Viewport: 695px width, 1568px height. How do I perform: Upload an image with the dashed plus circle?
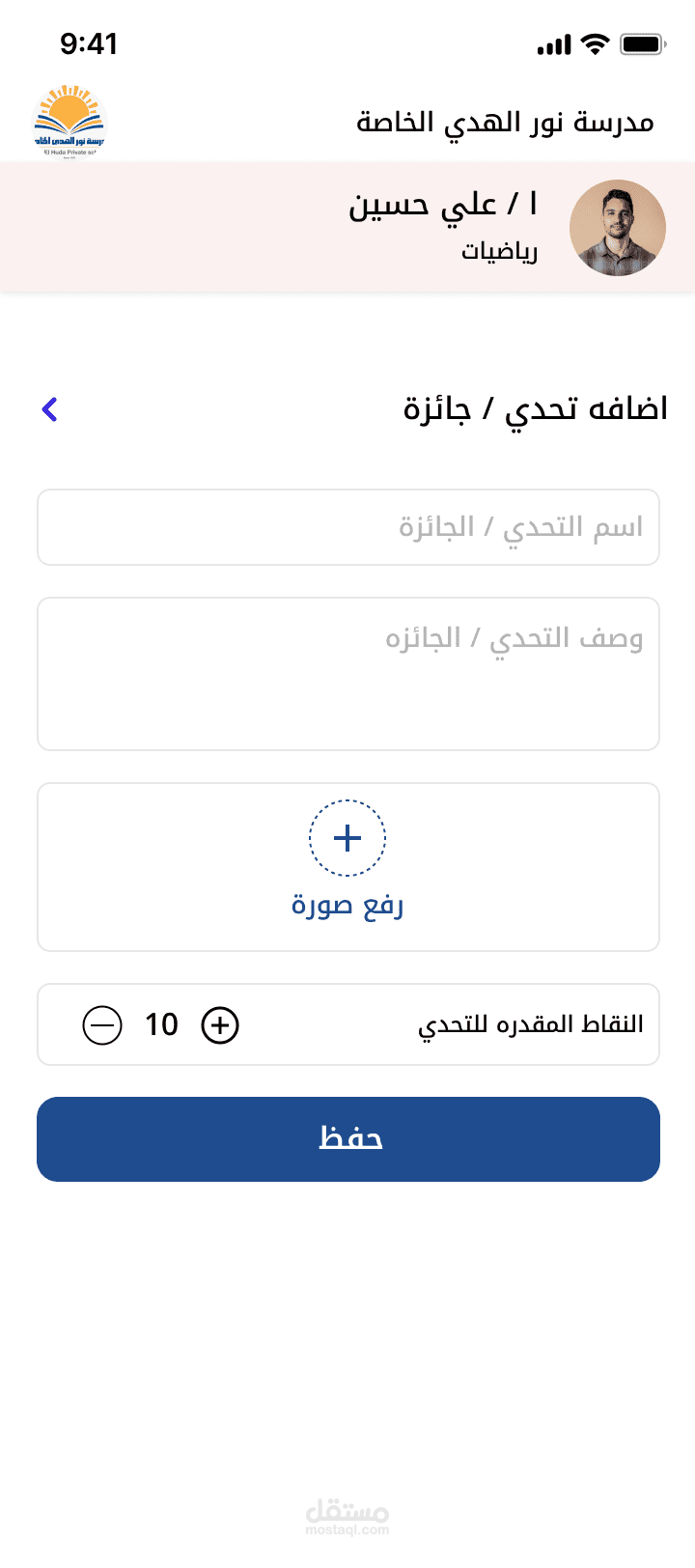[x=347, y=838]
